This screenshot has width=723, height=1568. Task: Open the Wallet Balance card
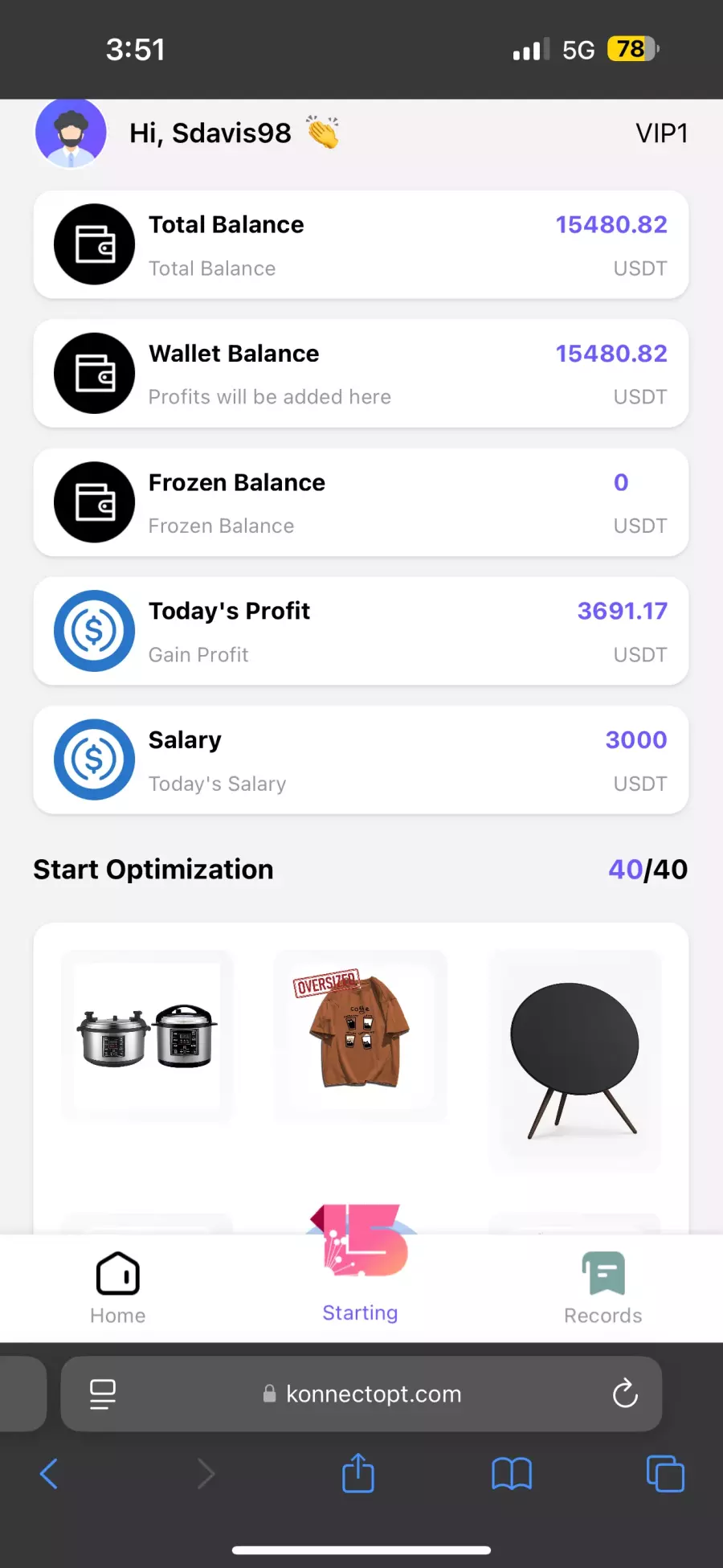(x=361, y=374)
